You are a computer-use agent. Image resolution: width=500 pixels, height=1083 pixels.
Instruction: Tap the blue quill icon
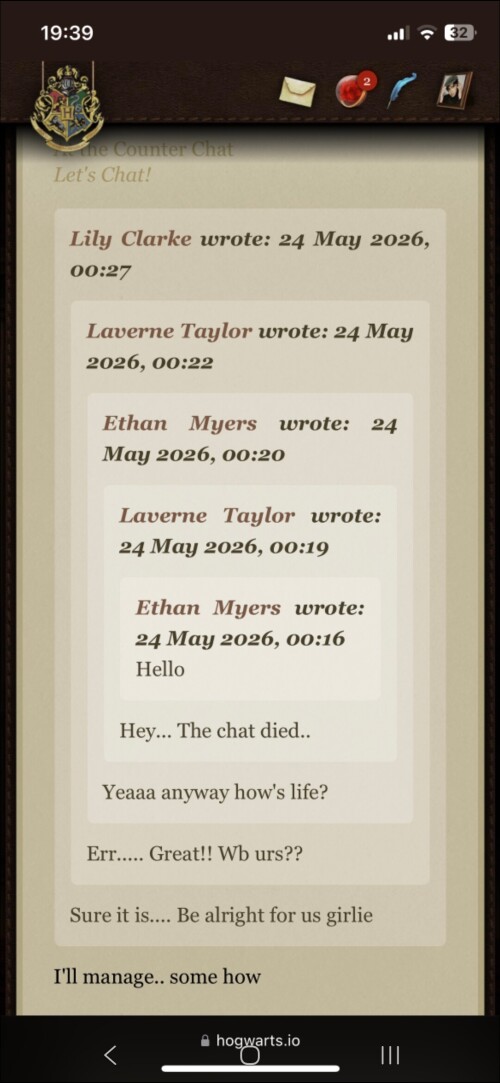click(401, 90)
